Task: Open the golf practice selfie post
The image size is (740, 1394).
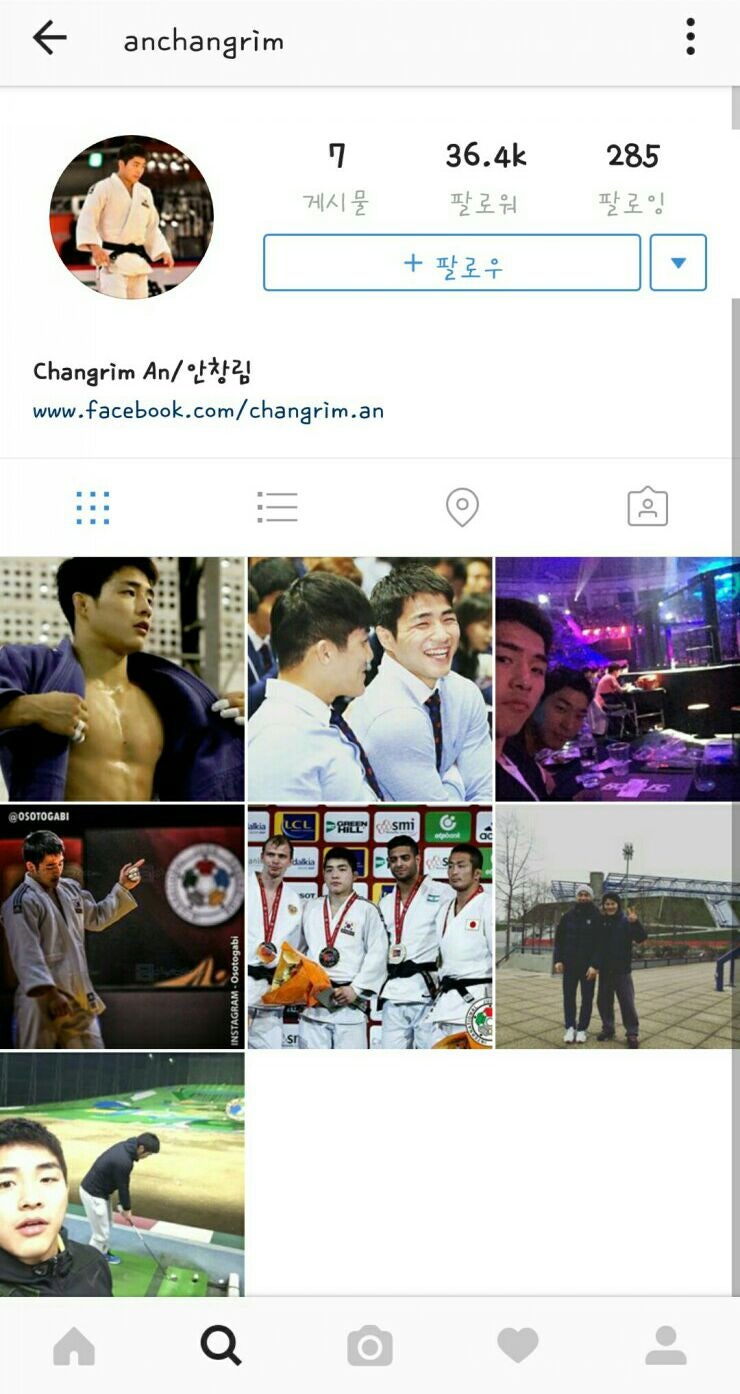Action: (122, 1175)
